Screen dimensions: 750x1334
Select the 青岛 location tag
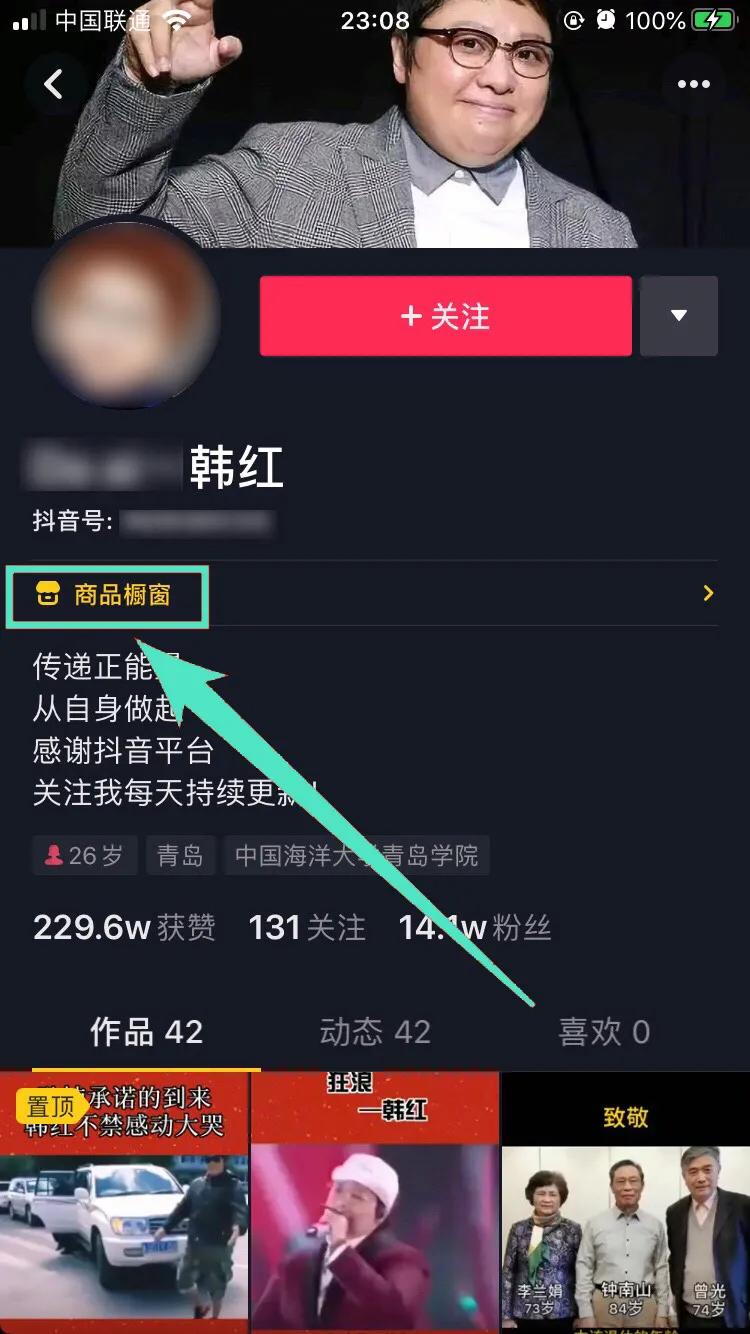pyautogui.click(x=181, y=855)
